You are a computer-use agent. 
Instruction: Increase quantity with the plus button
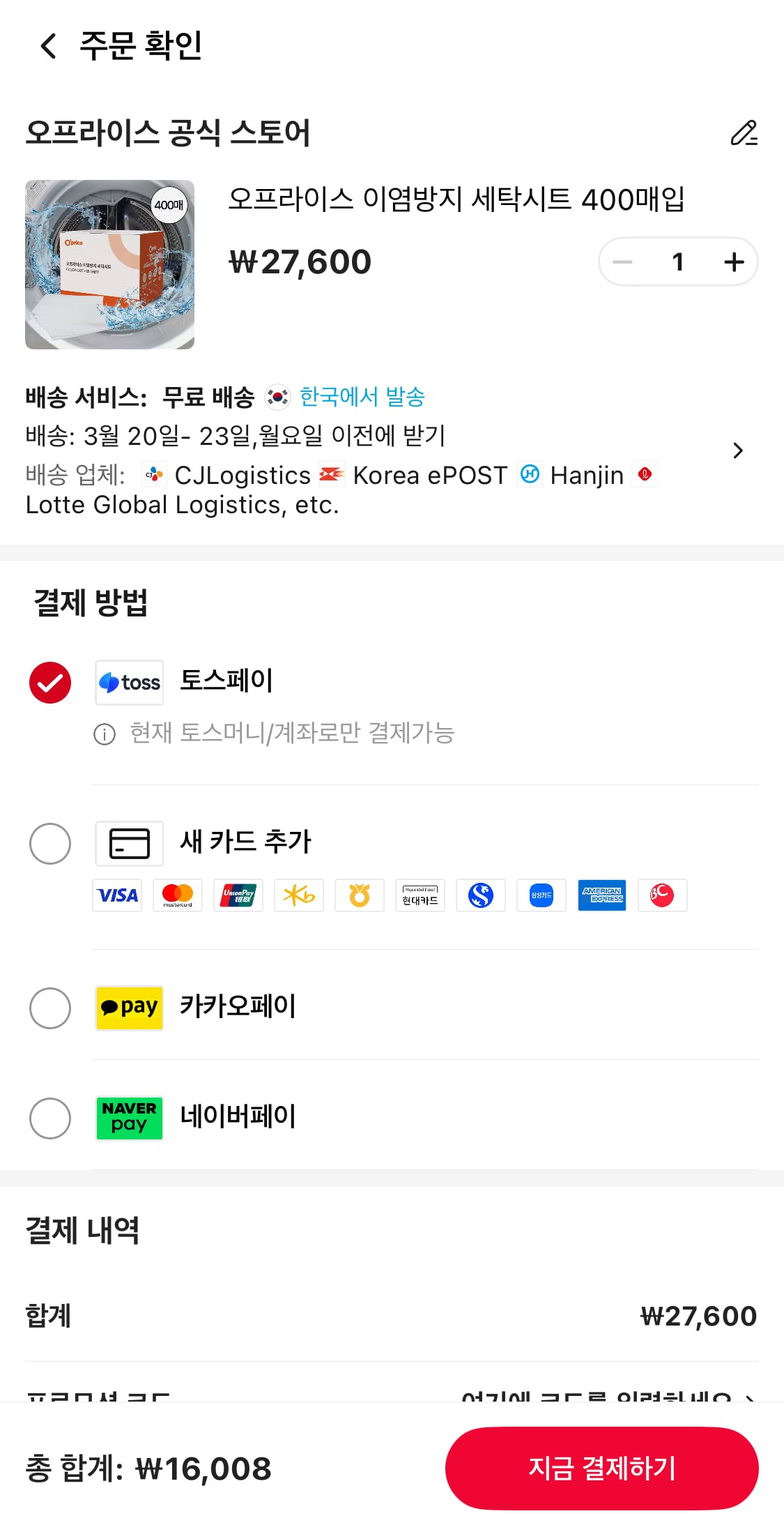point(732,261)
